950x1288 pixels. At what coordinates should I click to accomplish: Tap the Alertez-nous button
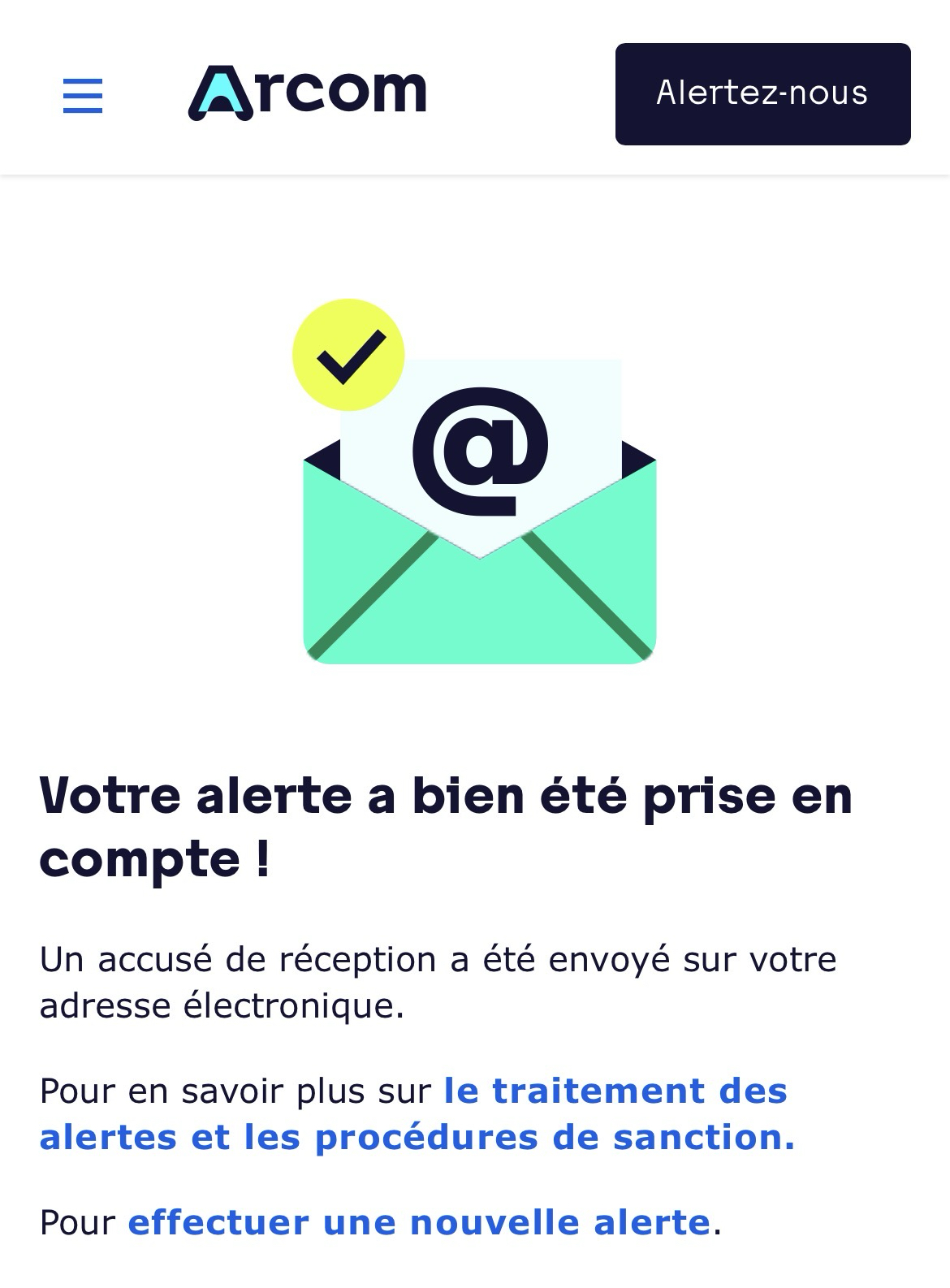(762, 94)
